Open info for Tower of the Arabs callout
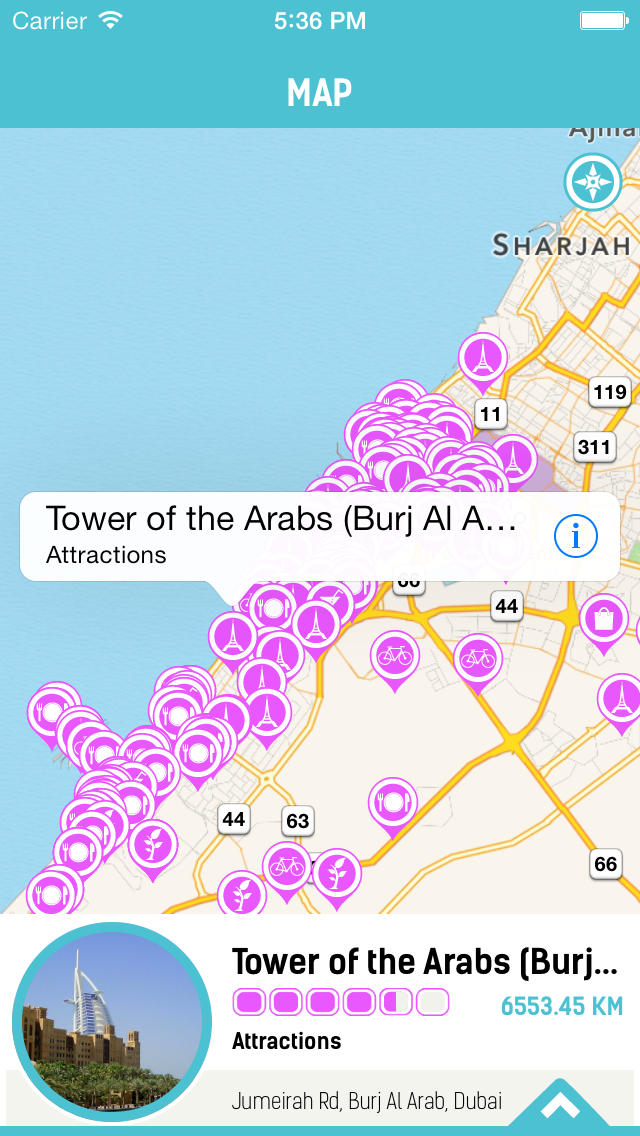The height and width of the screenshot is (1136, 640). pos(575,537)
